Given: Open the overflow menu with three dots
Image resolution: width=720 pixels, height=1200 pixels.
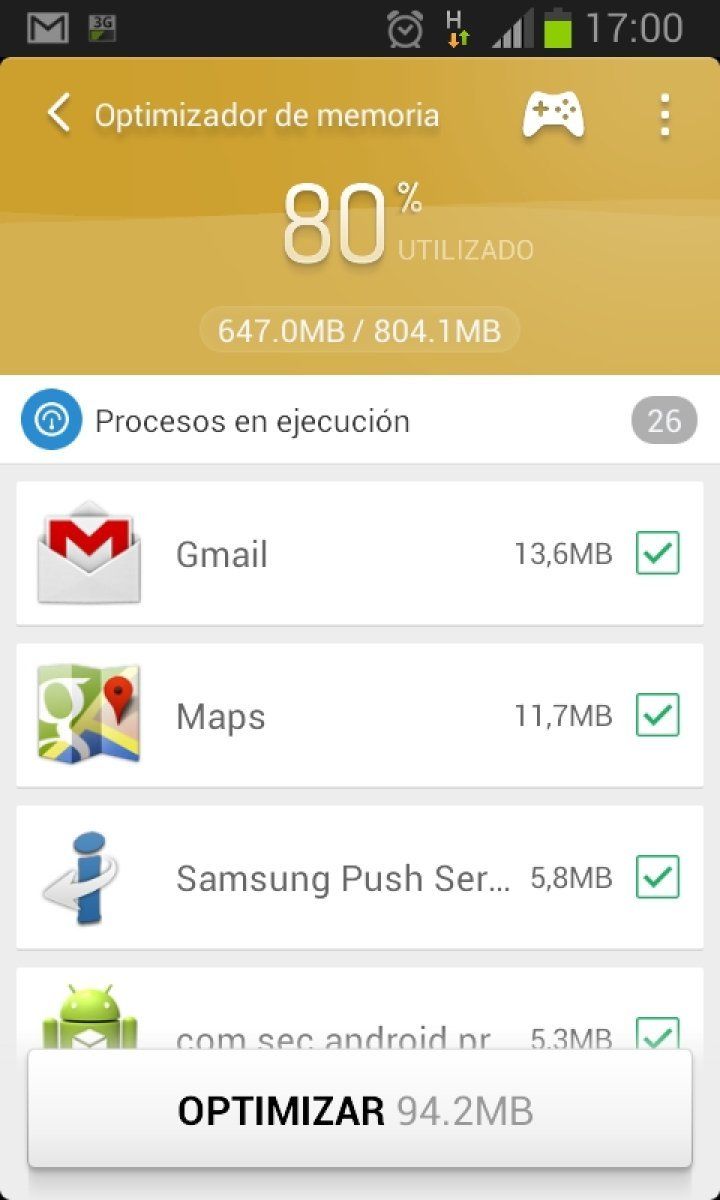Looking at the screenshot, I should 664,113.
